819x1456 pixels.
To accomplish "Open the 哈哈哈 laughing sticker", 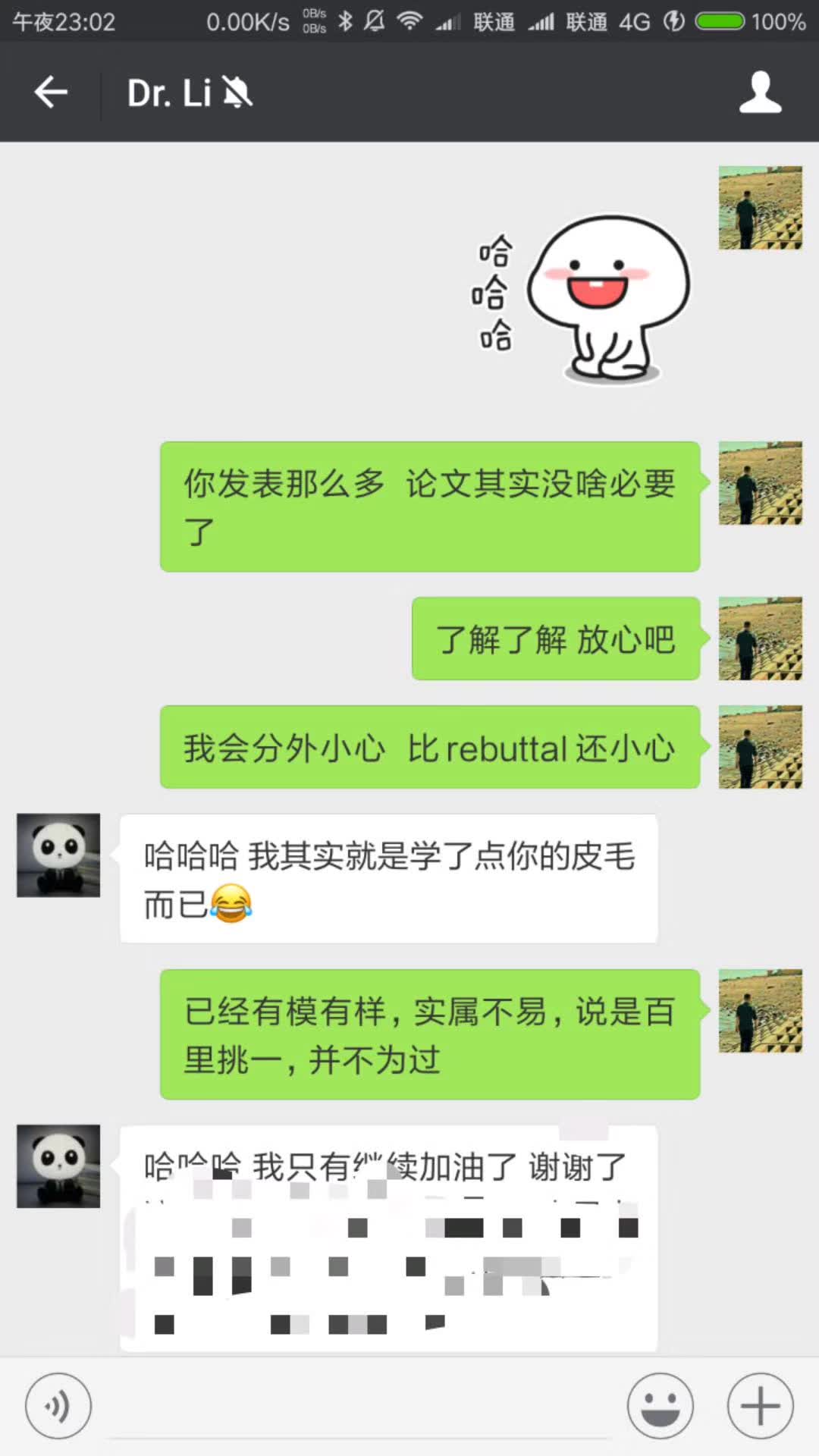I will coord(584,296).
